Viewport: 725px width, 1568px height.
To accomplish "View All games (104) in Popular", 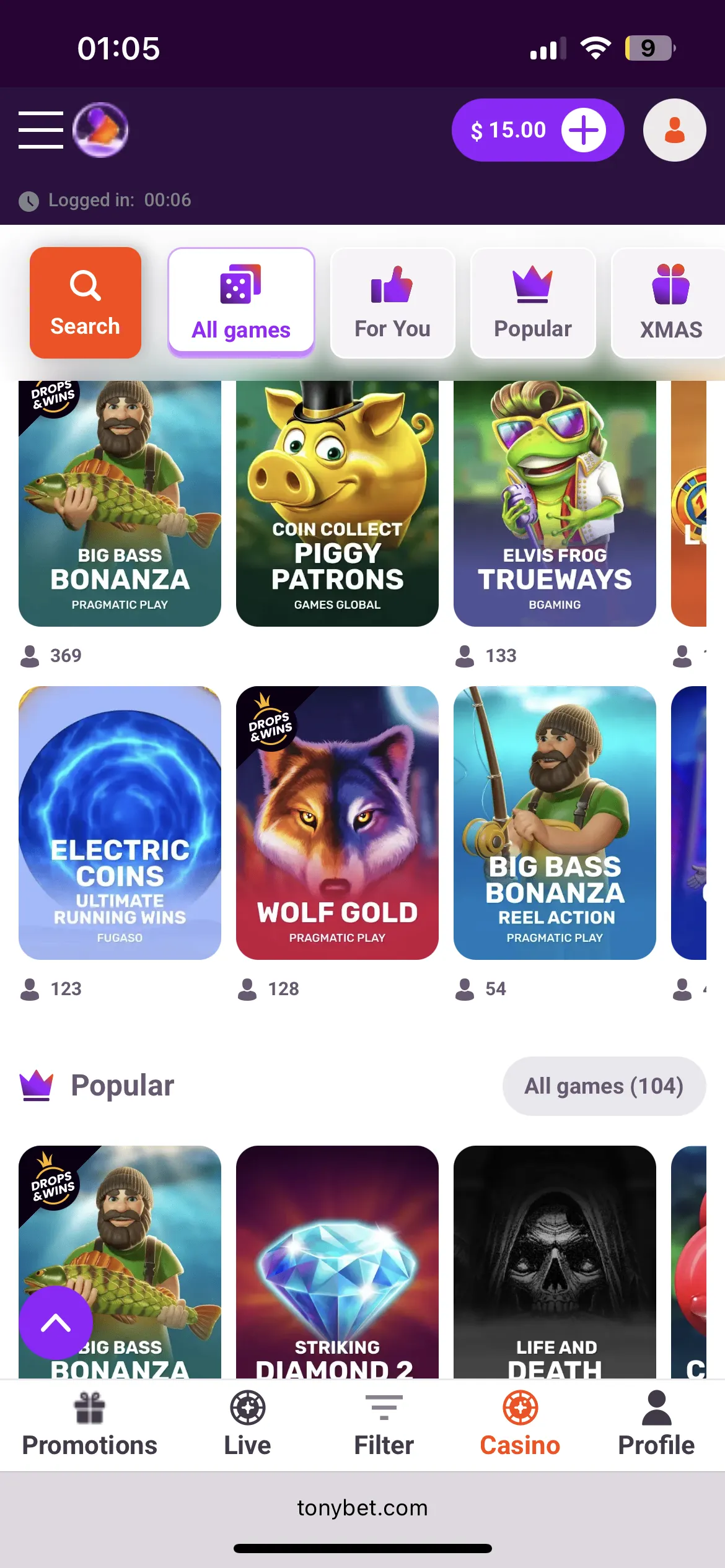I will pyautogui.click(x=604, y=1086).
